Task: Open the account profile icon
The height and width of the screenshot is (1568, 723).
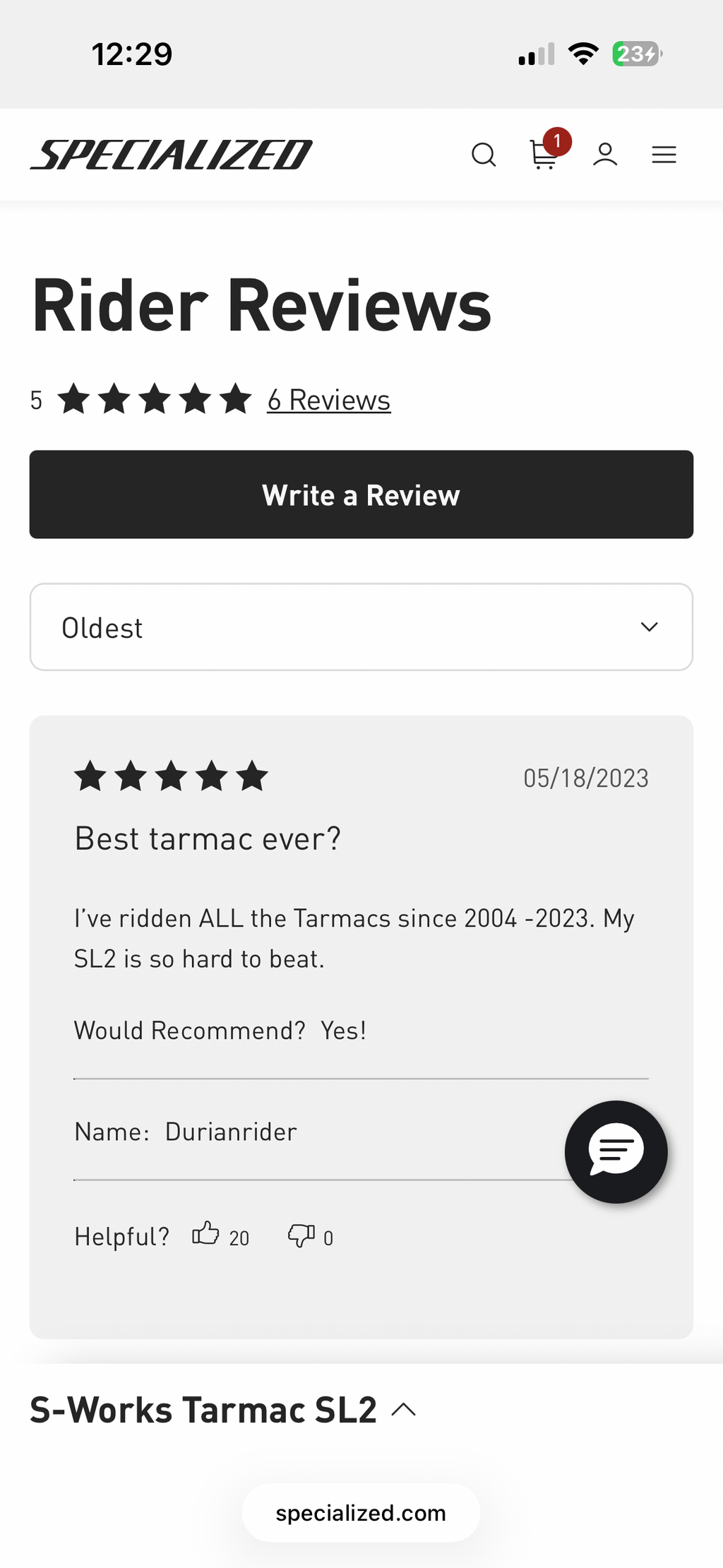Action: (x=605, y=155)
